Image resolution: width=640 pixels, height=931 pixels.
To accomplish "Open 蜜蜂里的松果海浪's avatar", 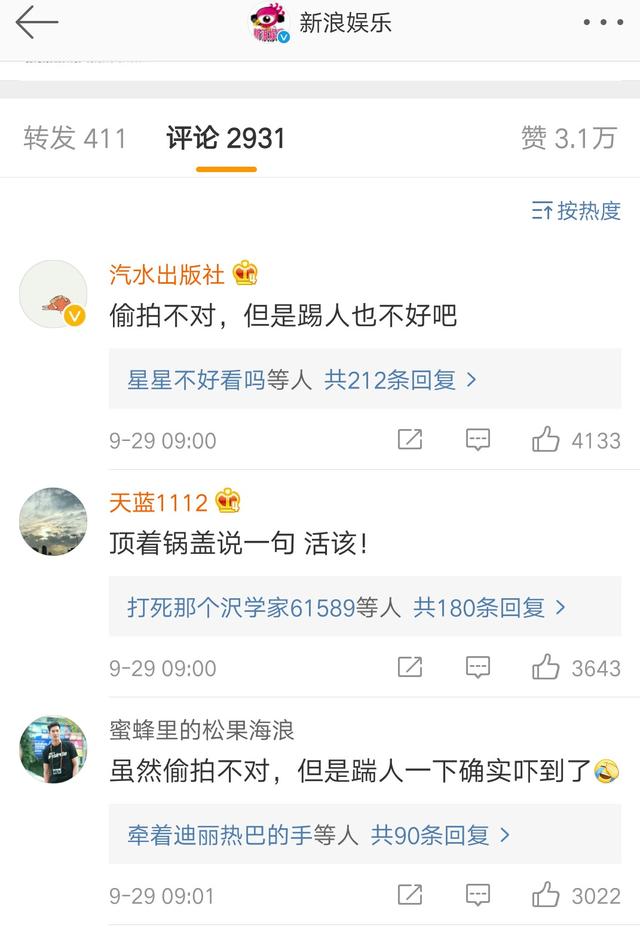I will point(53,749).
